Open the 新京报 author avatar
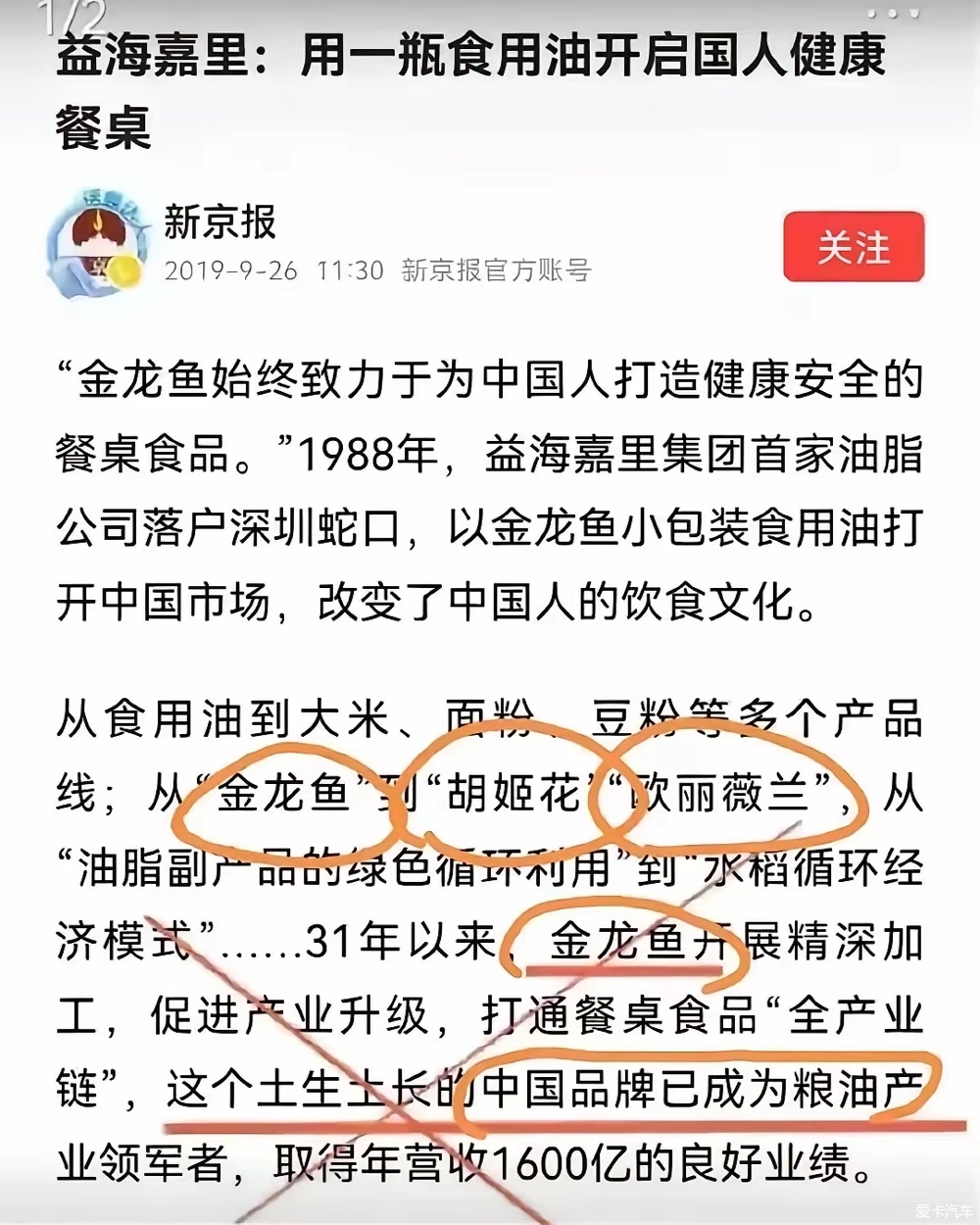 pyautogui.click(x=95, y=245)
